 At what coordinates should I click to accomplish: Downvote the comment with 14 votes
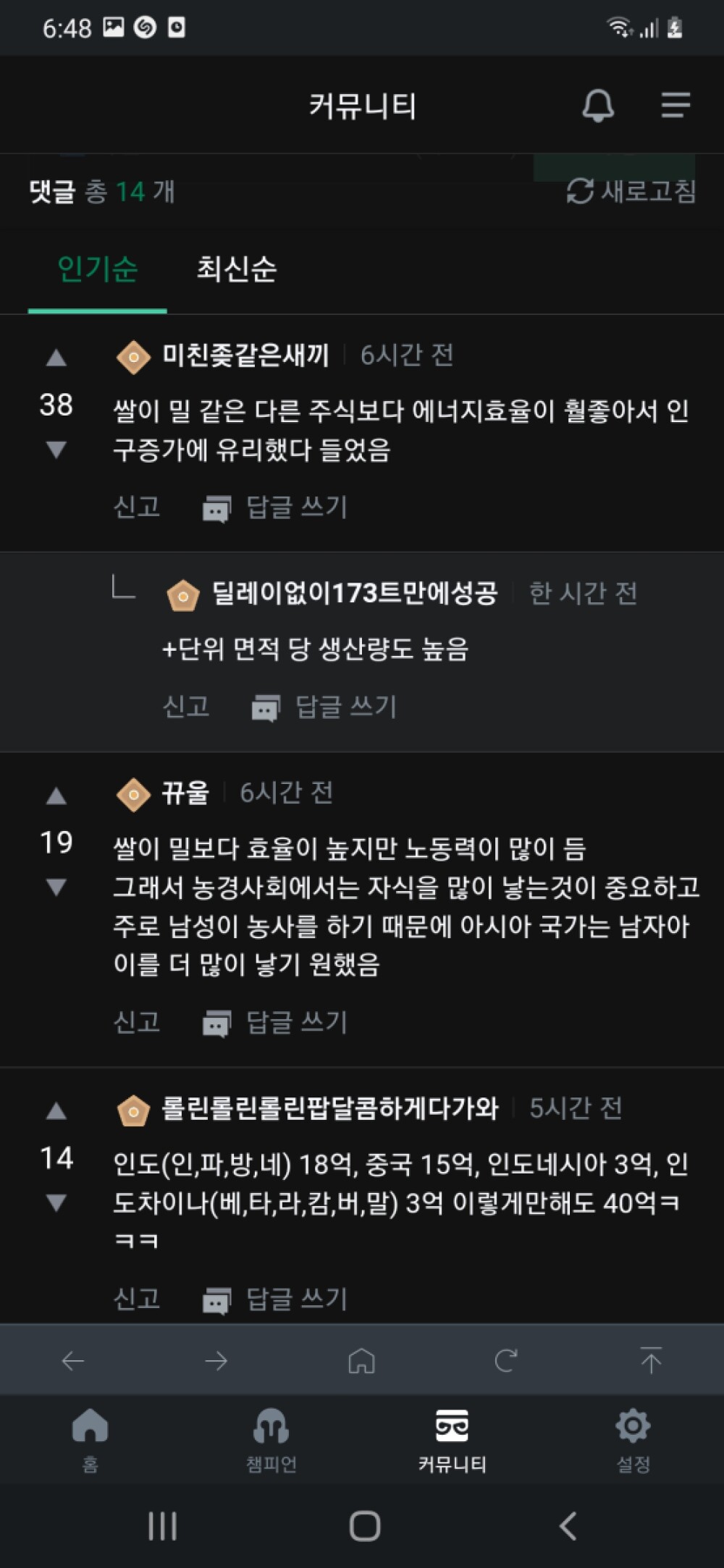(56, 1202)
